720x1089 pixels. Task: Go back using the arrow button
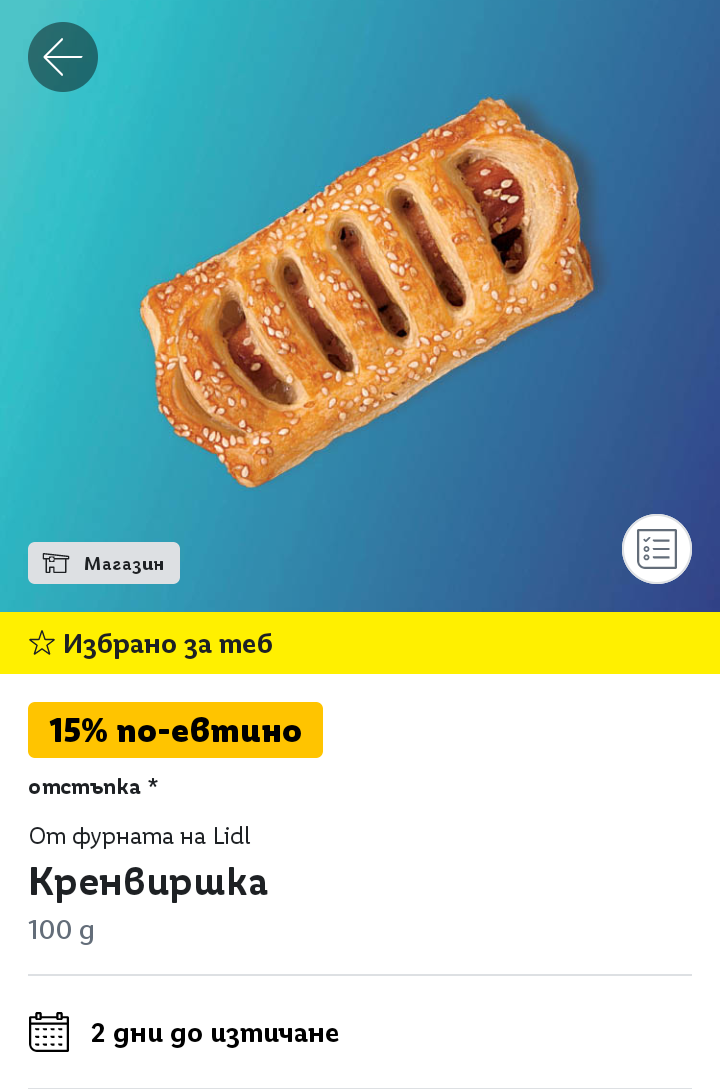63,57
